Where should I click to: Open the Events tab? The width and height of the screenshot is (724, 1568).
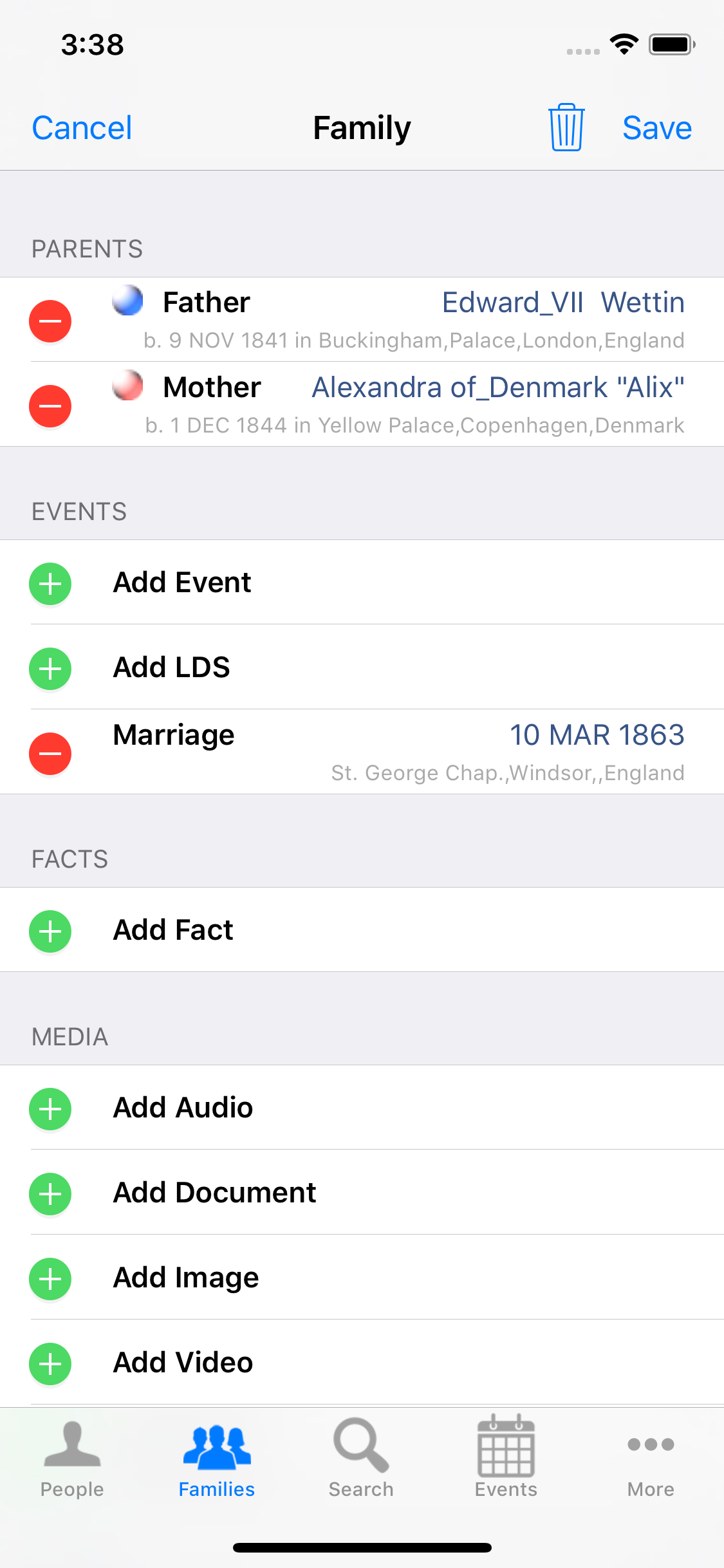click(x=506, y=1458)
